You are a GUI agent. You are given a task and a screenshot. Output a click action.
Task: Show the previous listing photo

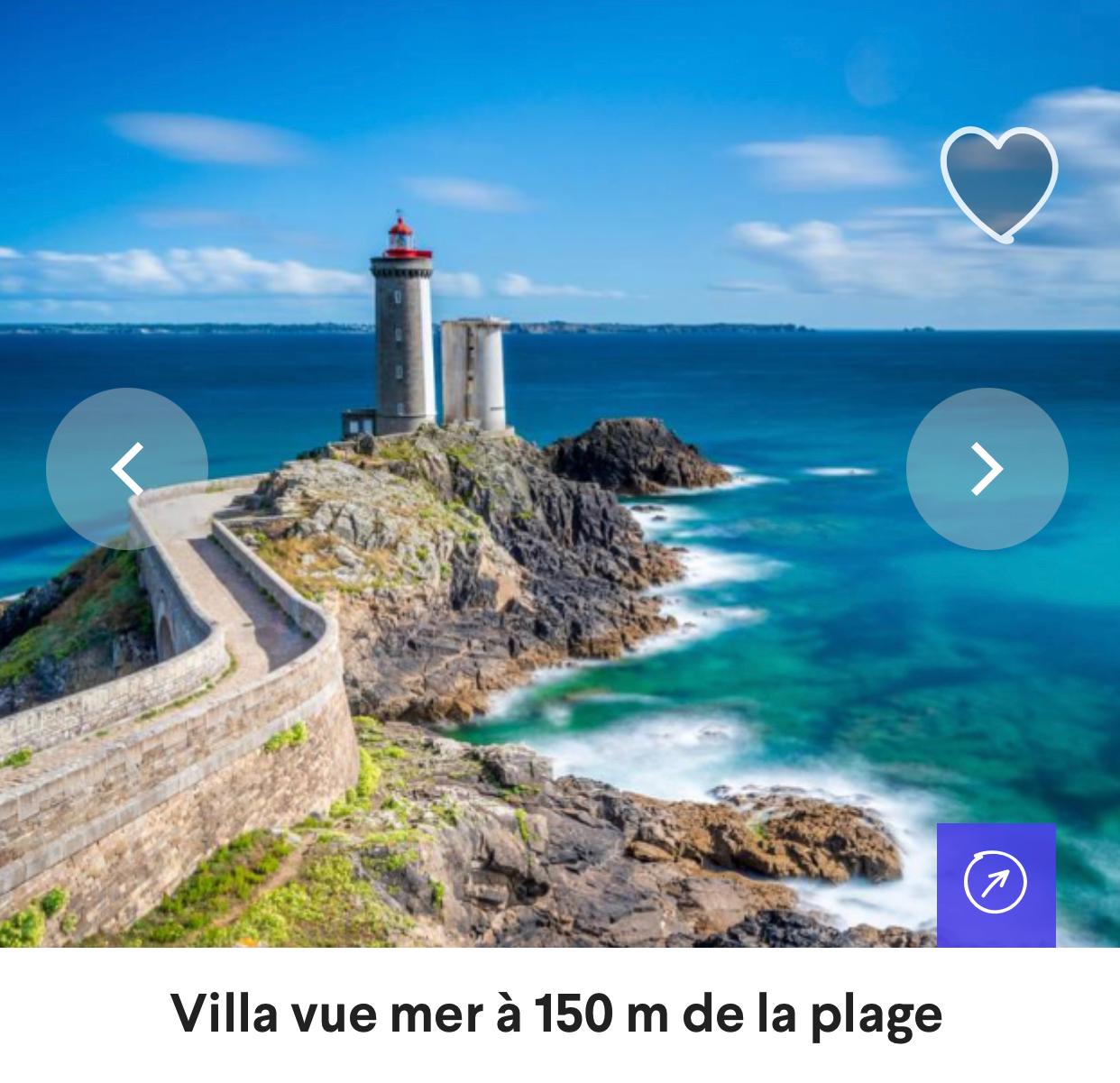[127, 468]
